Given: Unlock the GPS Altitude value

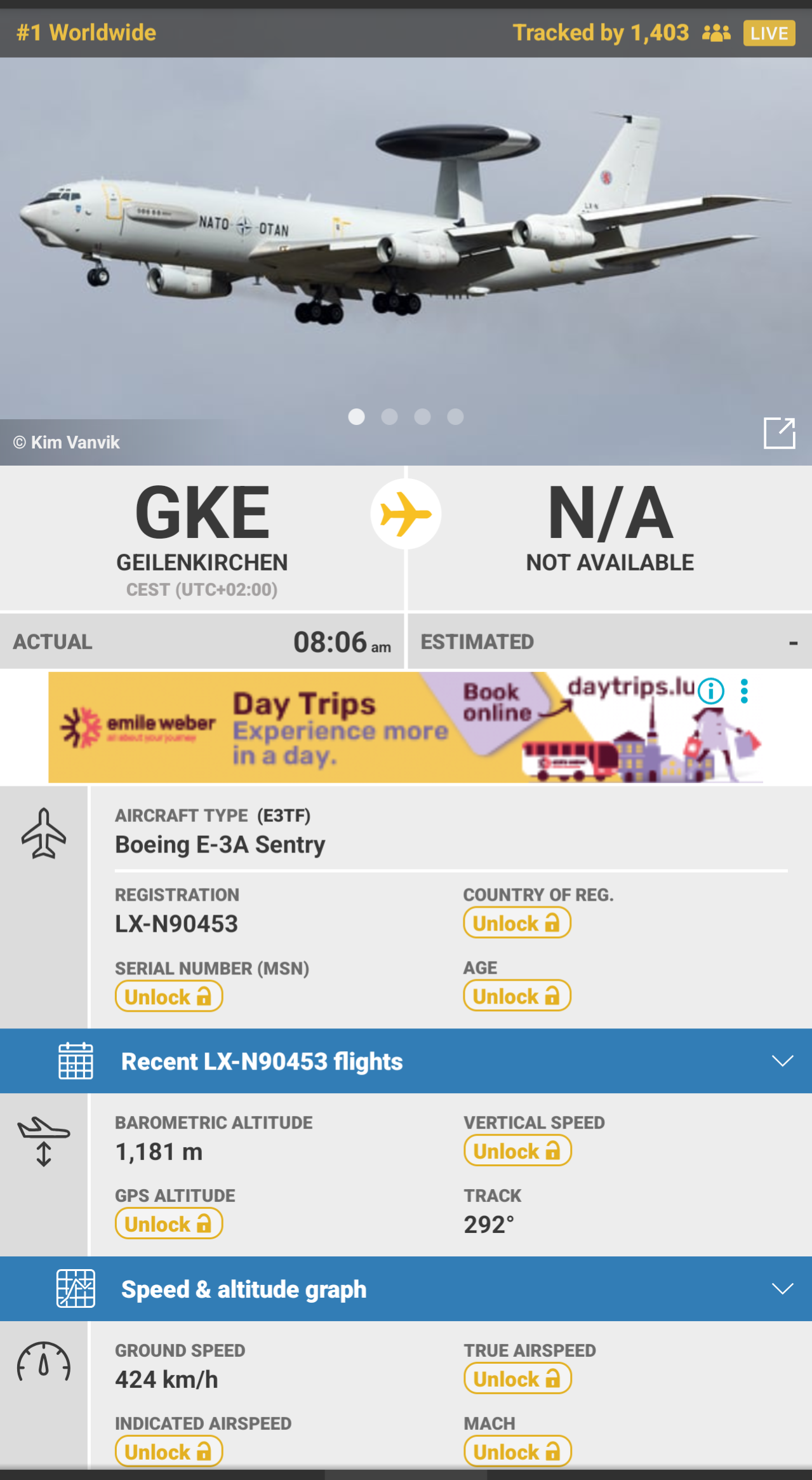Looking at the screenshot, I should click(169, 1223).
